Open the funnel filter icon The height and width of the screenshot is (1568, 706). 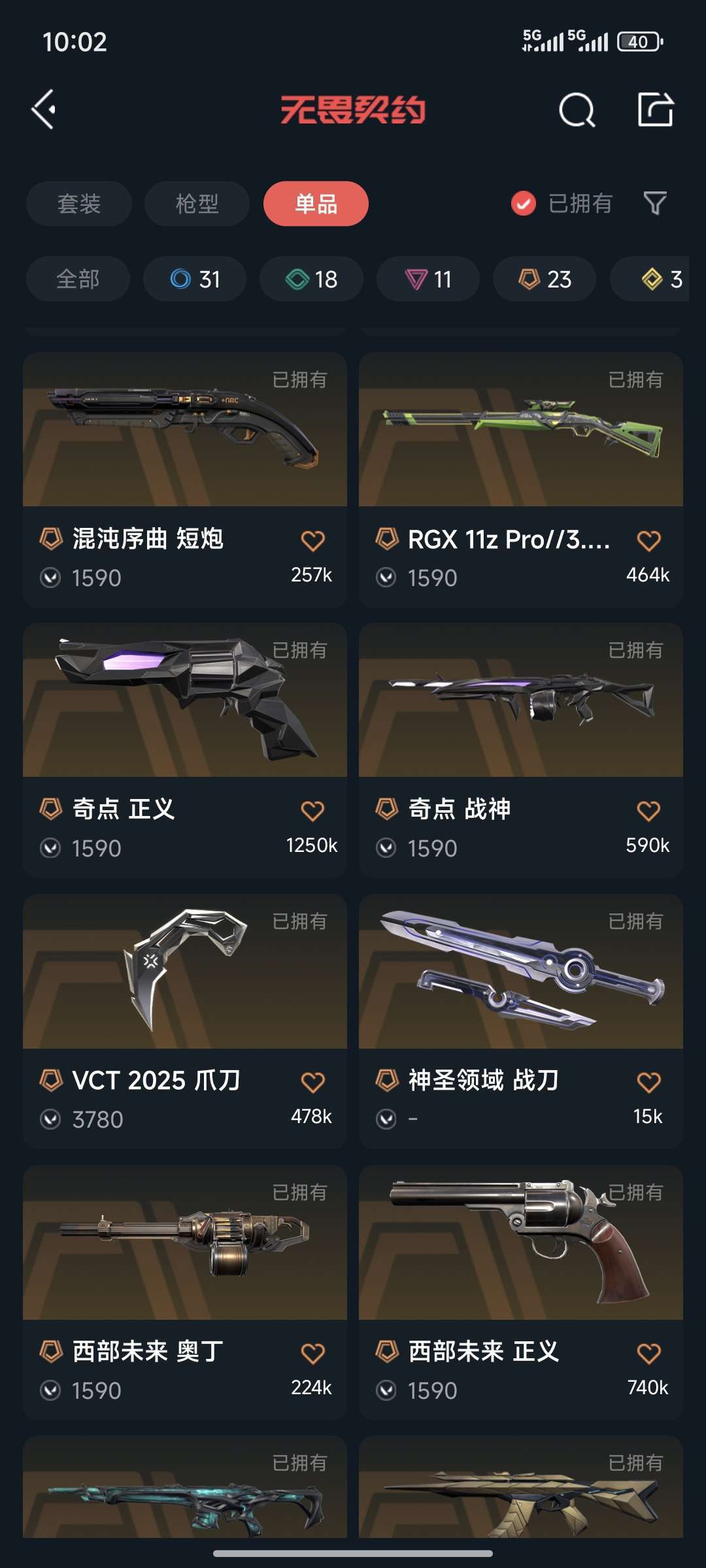click(655, 204)
